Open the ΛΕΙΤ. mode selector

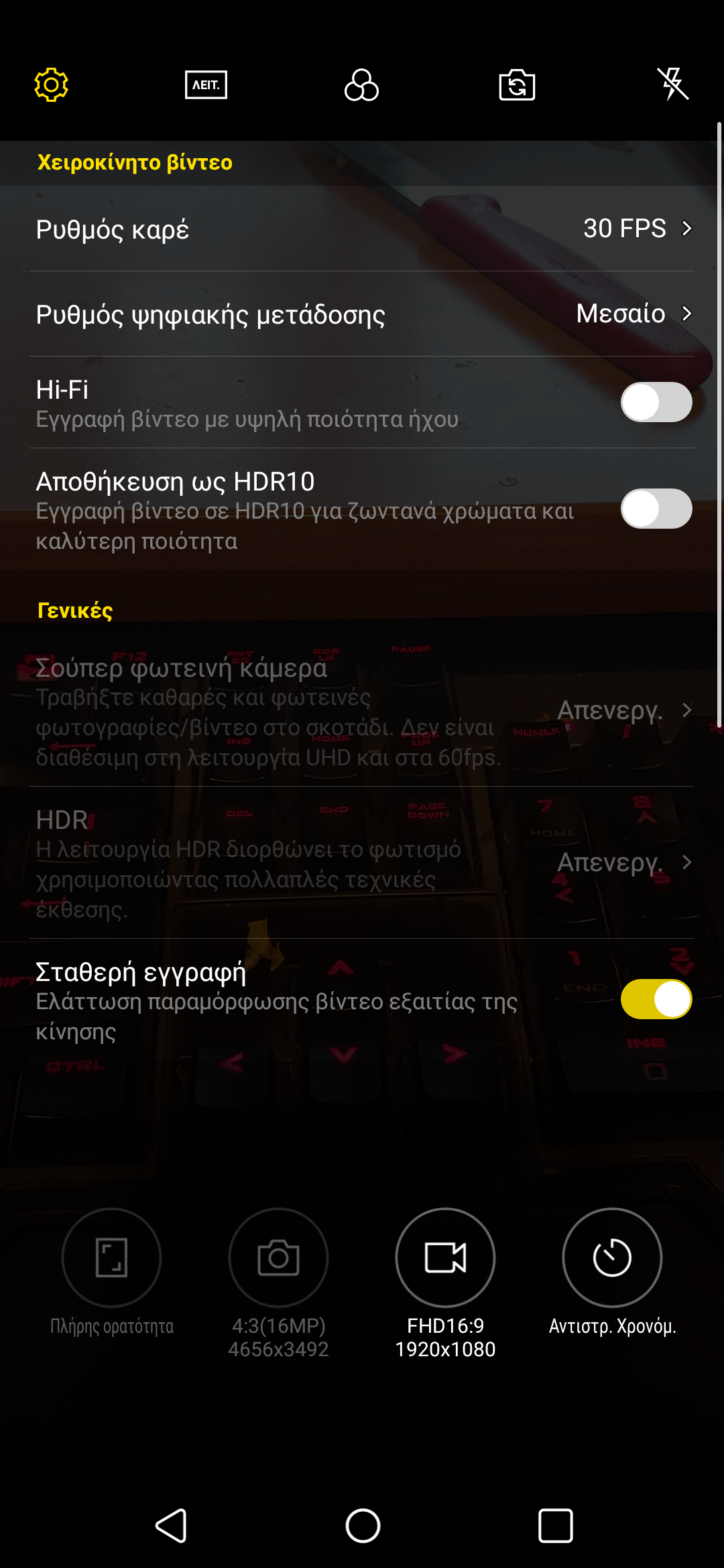[x=206, y=85]
